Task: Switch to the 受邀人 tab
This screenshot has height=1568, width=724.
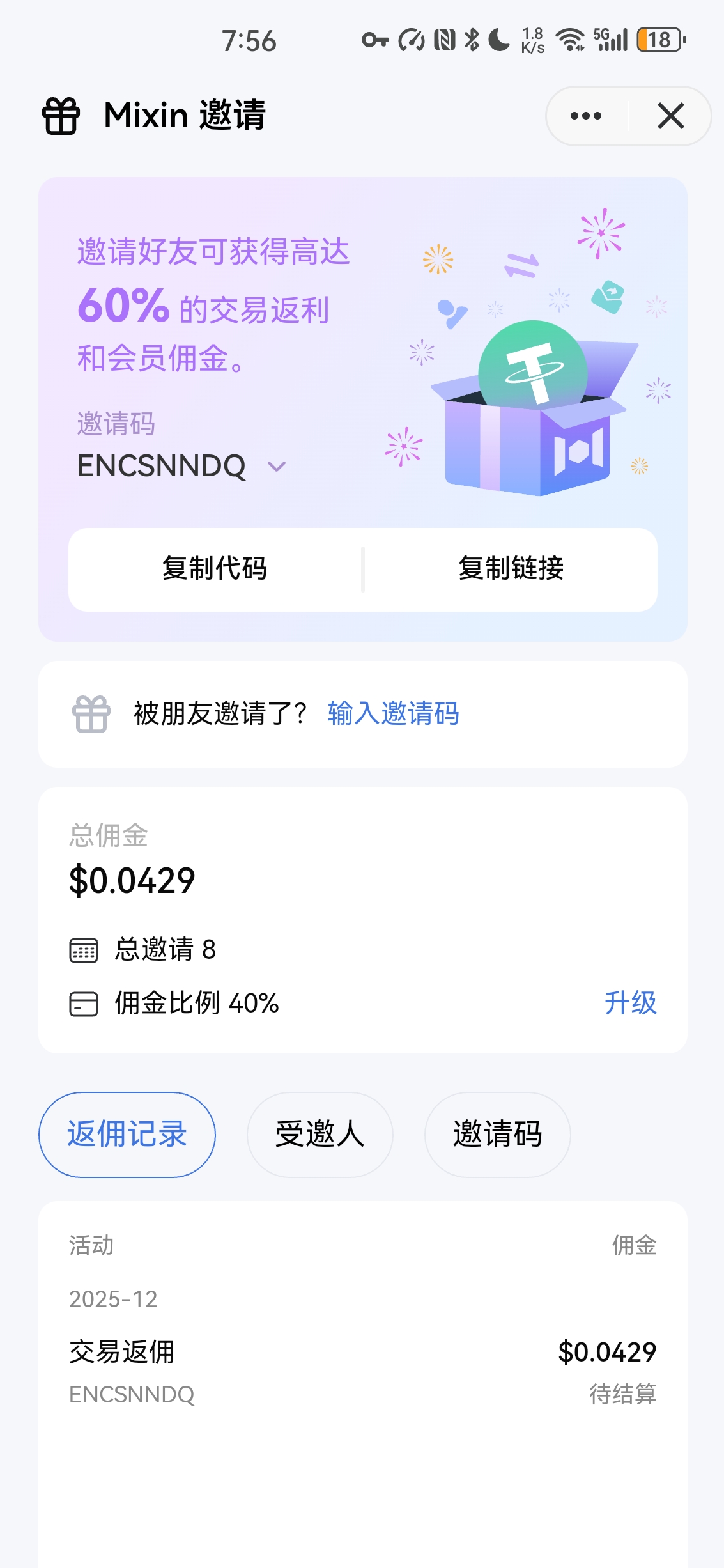Action: pyautogui.click(x=320, y=1135)
